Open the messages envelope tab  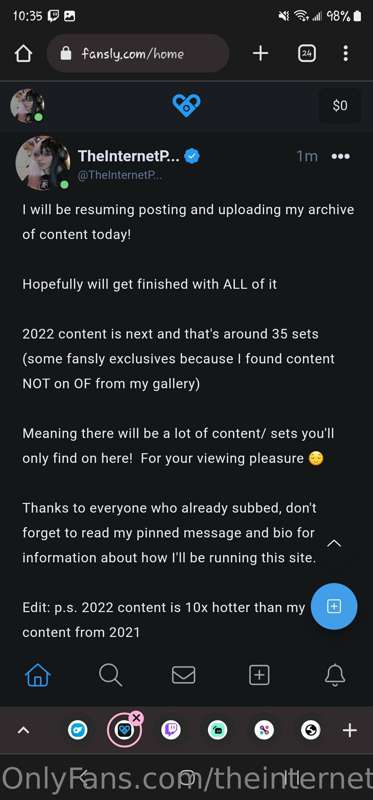pyautogui.click(x=184, y=676)
